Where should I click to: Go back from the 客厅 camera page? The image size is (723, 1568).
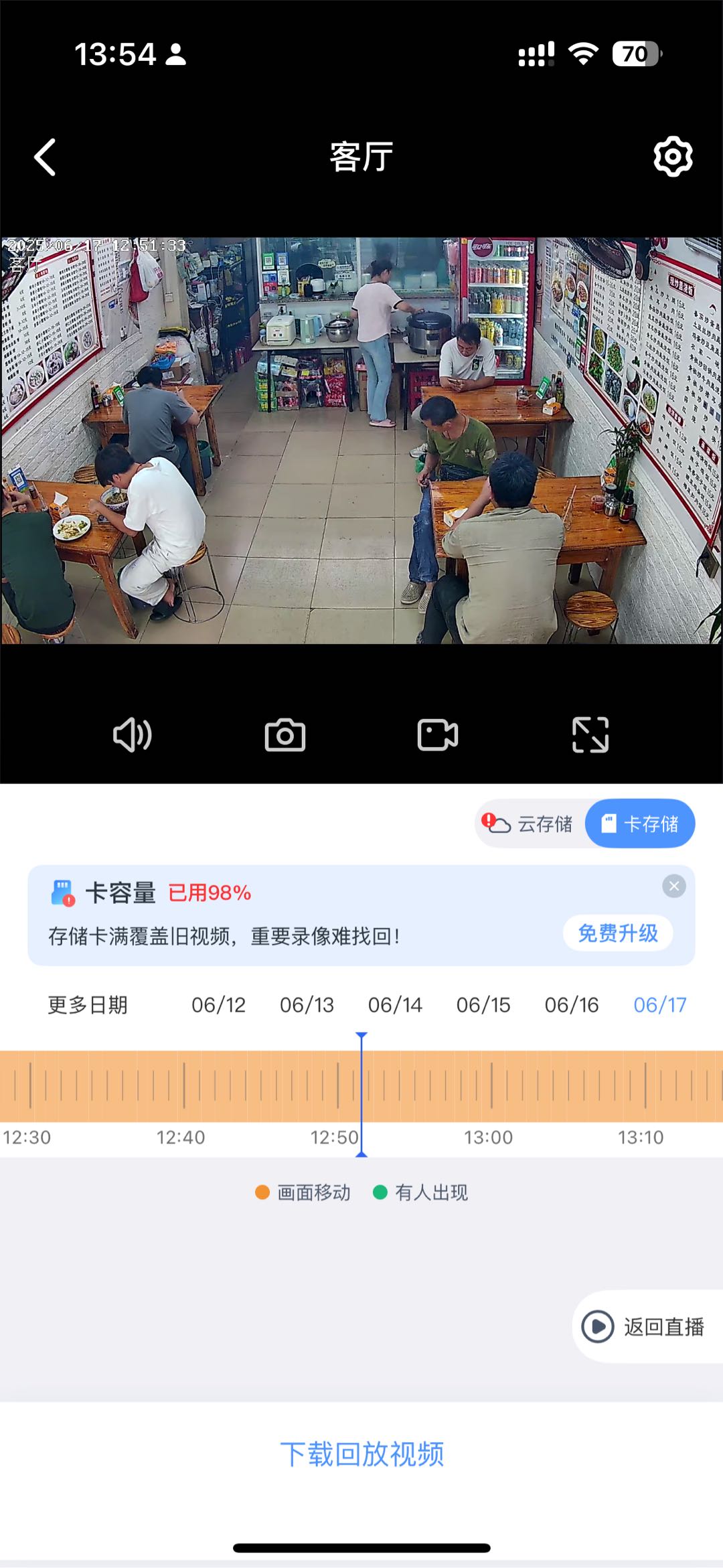(45, 157)
